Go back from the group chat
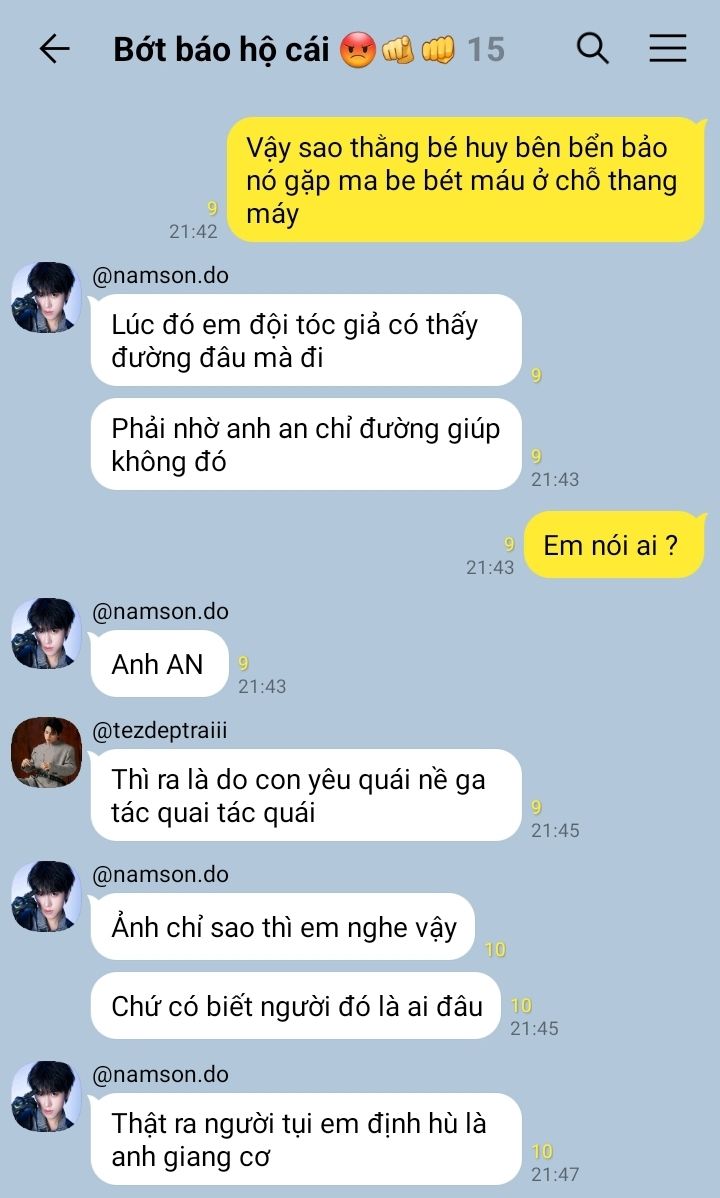 tap(54, 50)
